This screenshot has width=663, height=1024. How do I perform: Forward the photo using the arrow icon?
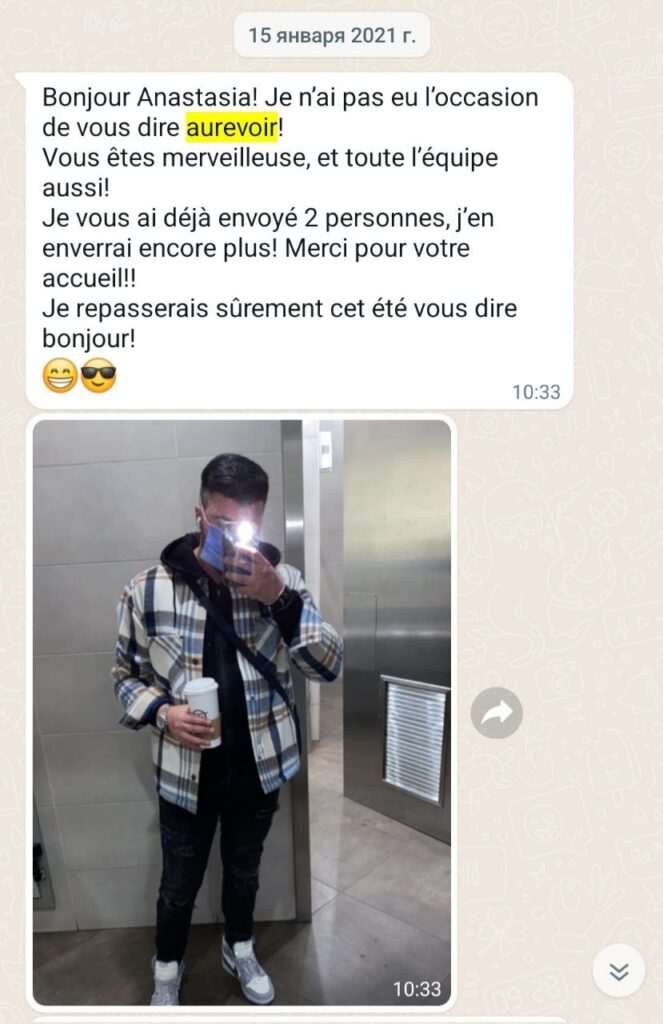496,712
